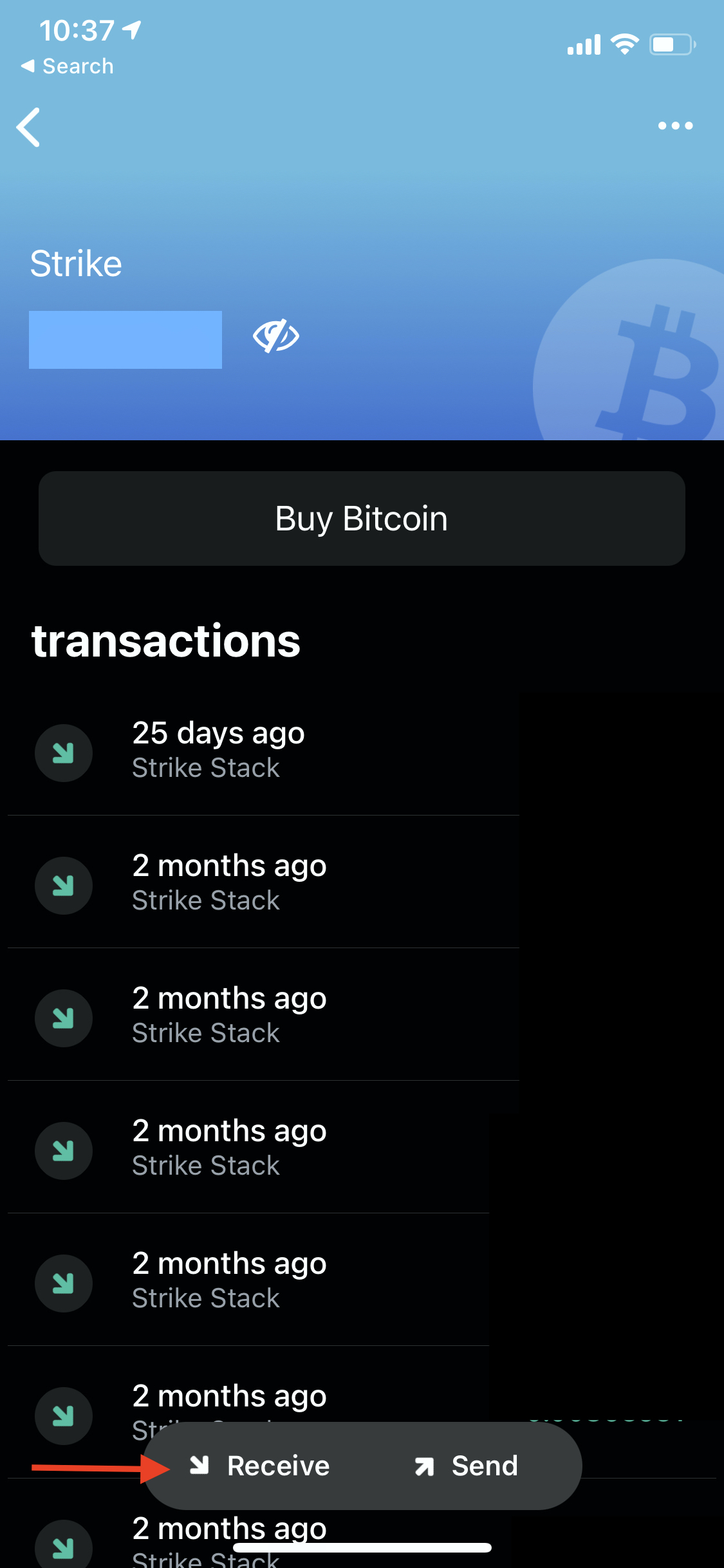Viewport: 724px width, 1568px height.
Task: Go back using the top-left arrow
Action: (x=28, y=127)
